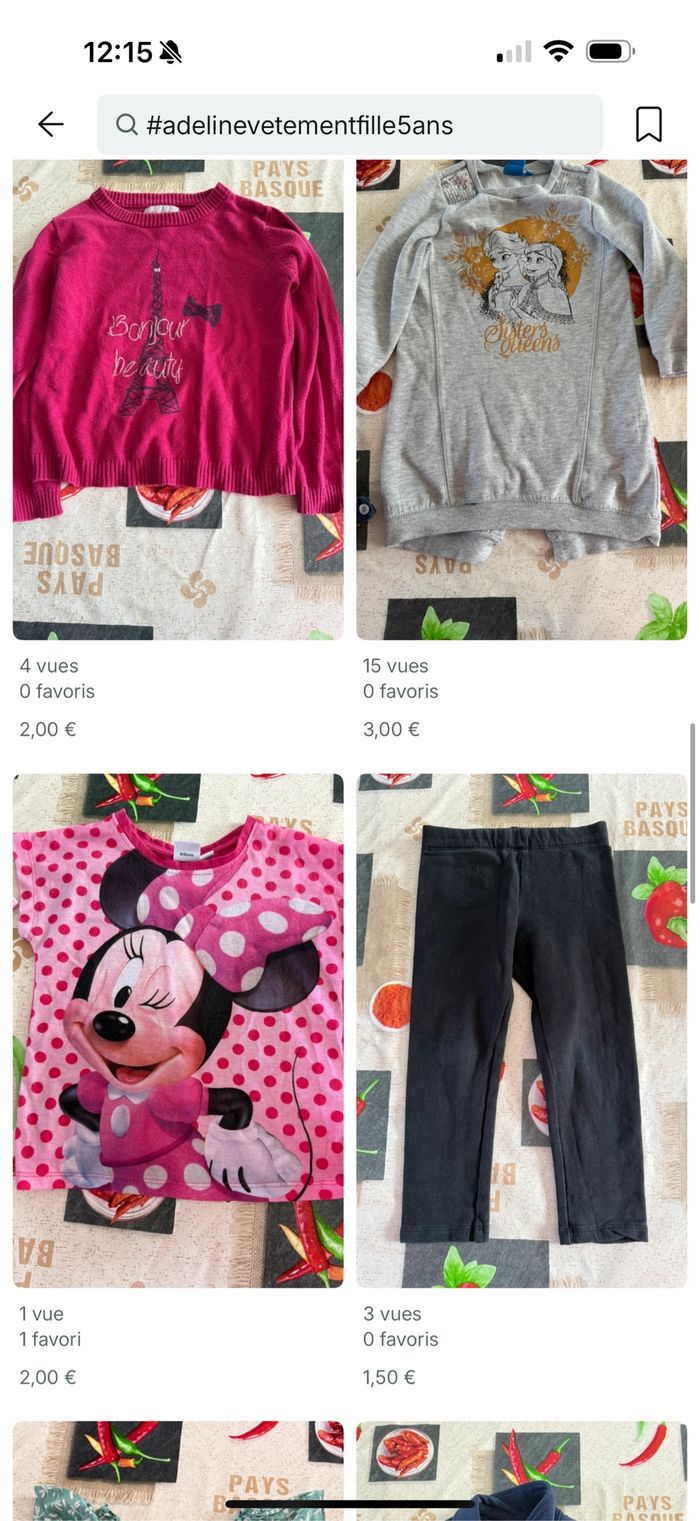Viewport: 700px width, 1521px height.
Task: Save this search with the bookmark icon
Action: (x=648, y=125)
